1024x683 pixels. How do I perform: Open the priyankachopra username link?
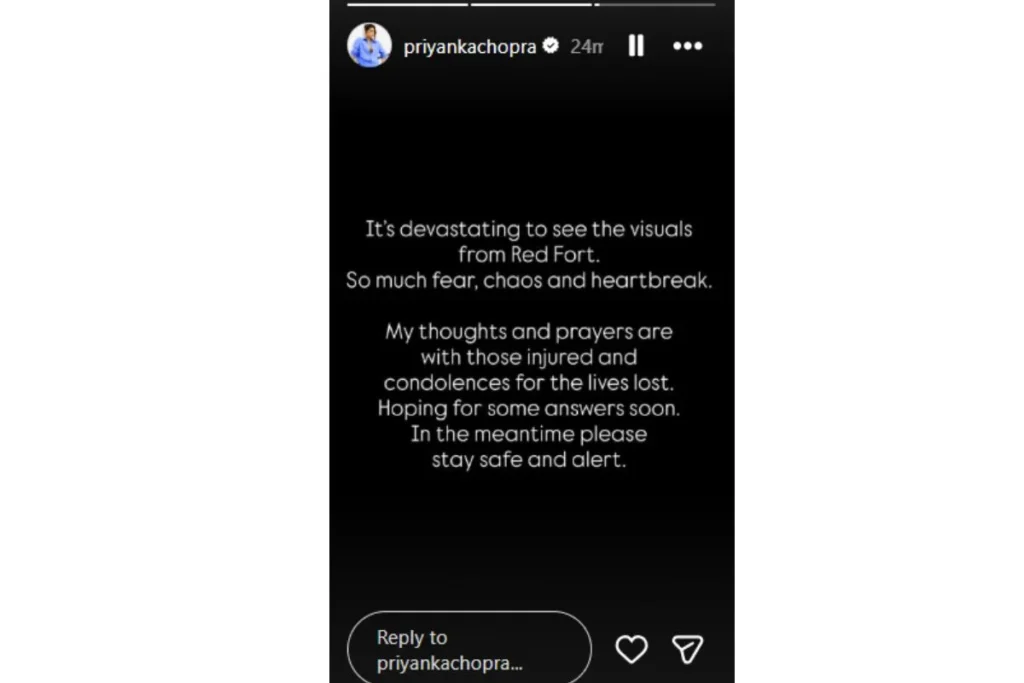469,47
